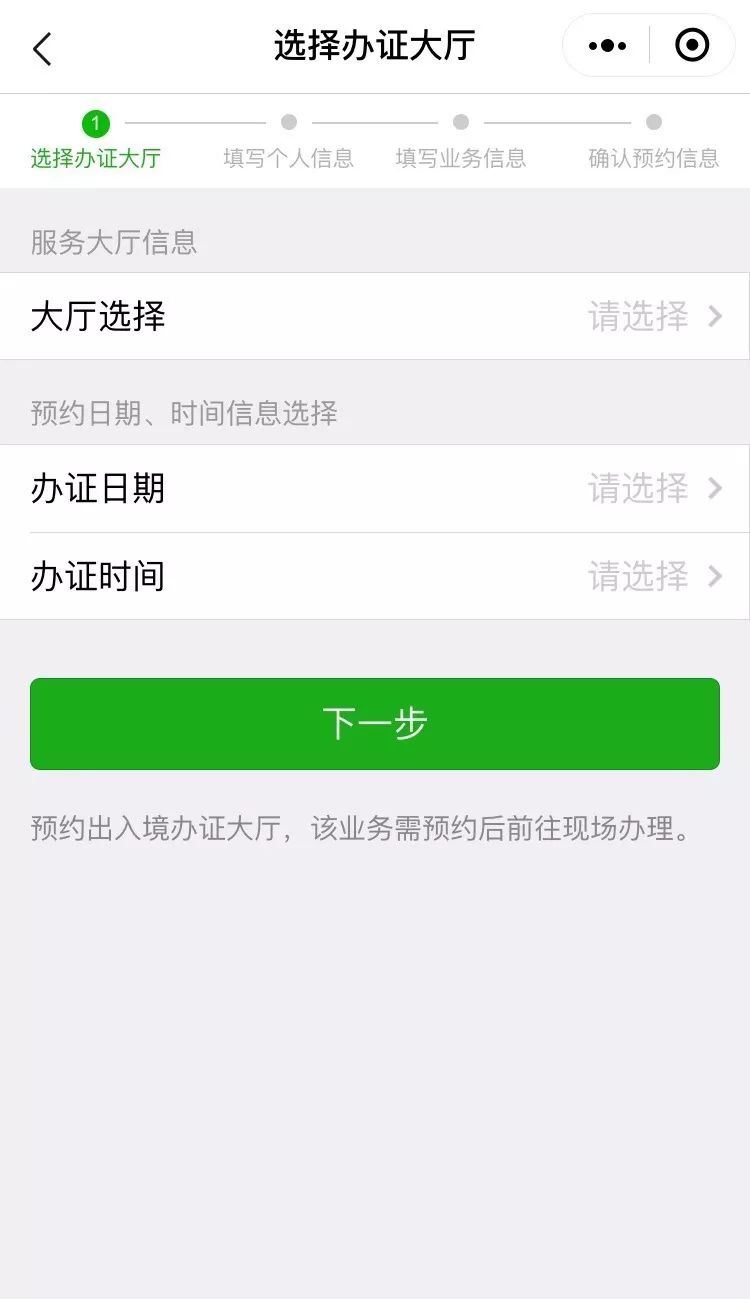This screenshot has height=1299, width=750.
Task: Select the 填写个人信息 step label
Action: tap(288, 158)
